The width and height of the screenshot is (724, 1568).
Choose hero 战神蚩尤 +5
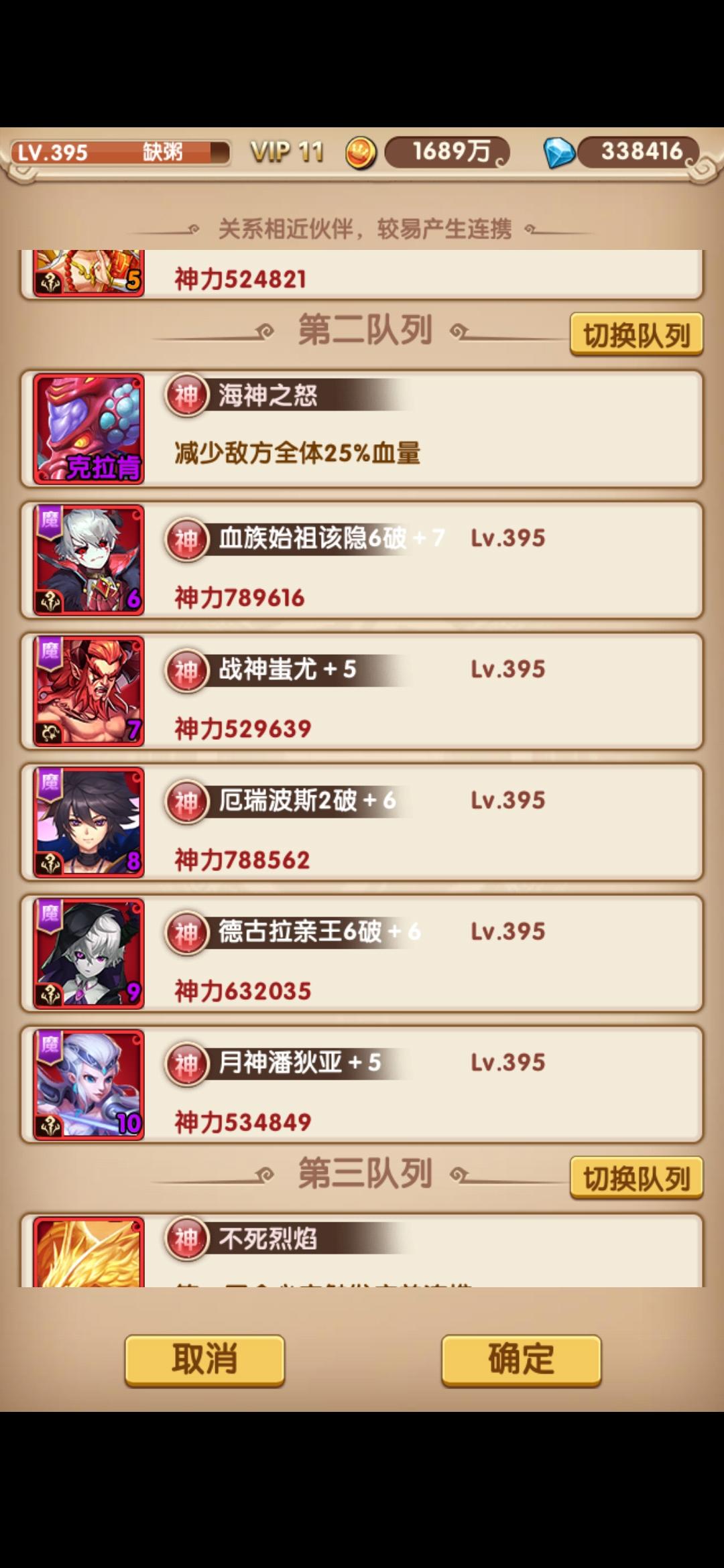362,692
